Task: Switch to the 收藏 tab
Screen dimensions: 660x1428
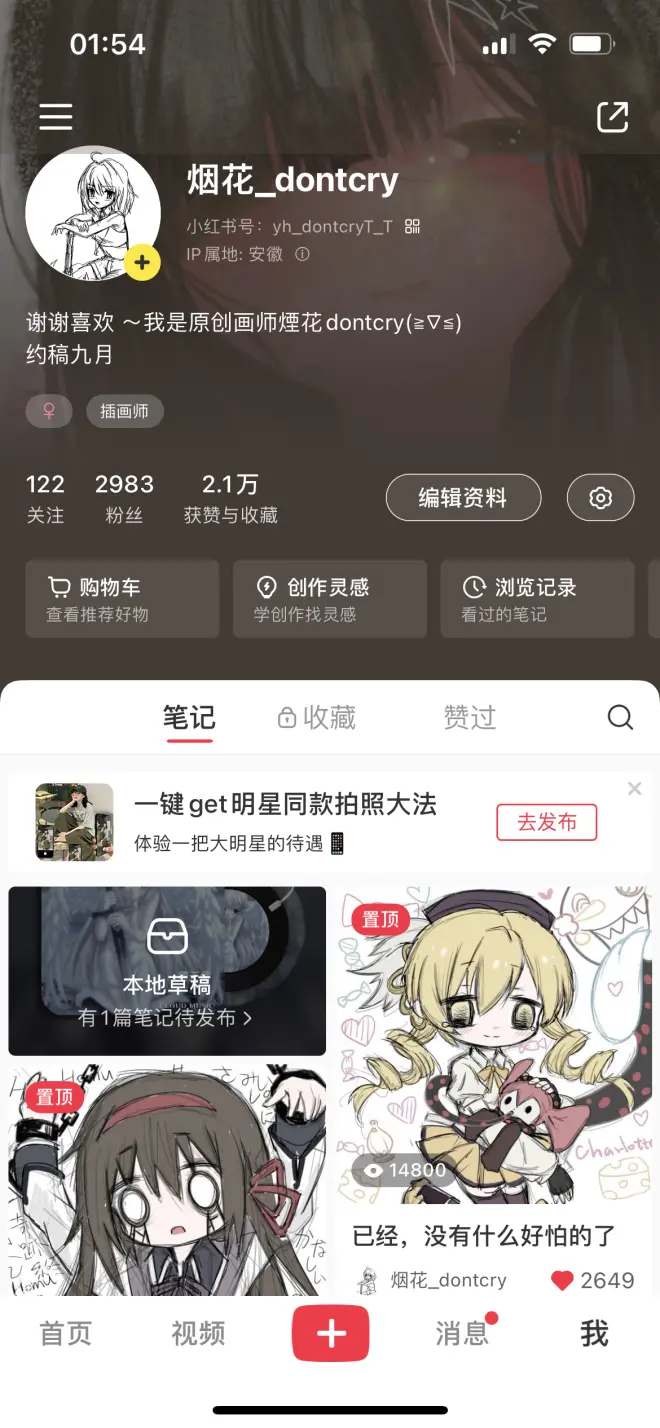Action: click(317, 717)
